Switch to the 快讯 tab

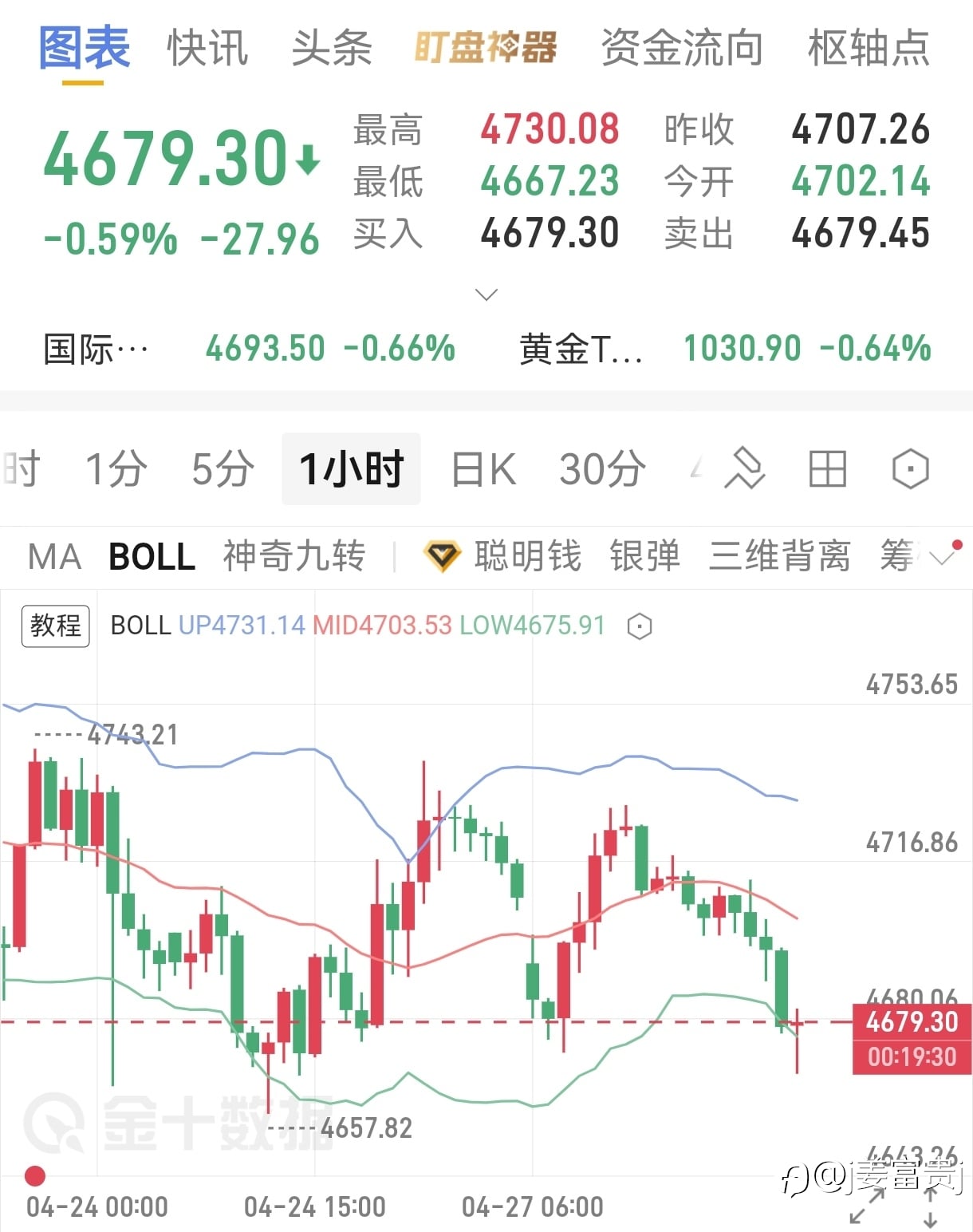pyautogui.click(x=208, y=48)
